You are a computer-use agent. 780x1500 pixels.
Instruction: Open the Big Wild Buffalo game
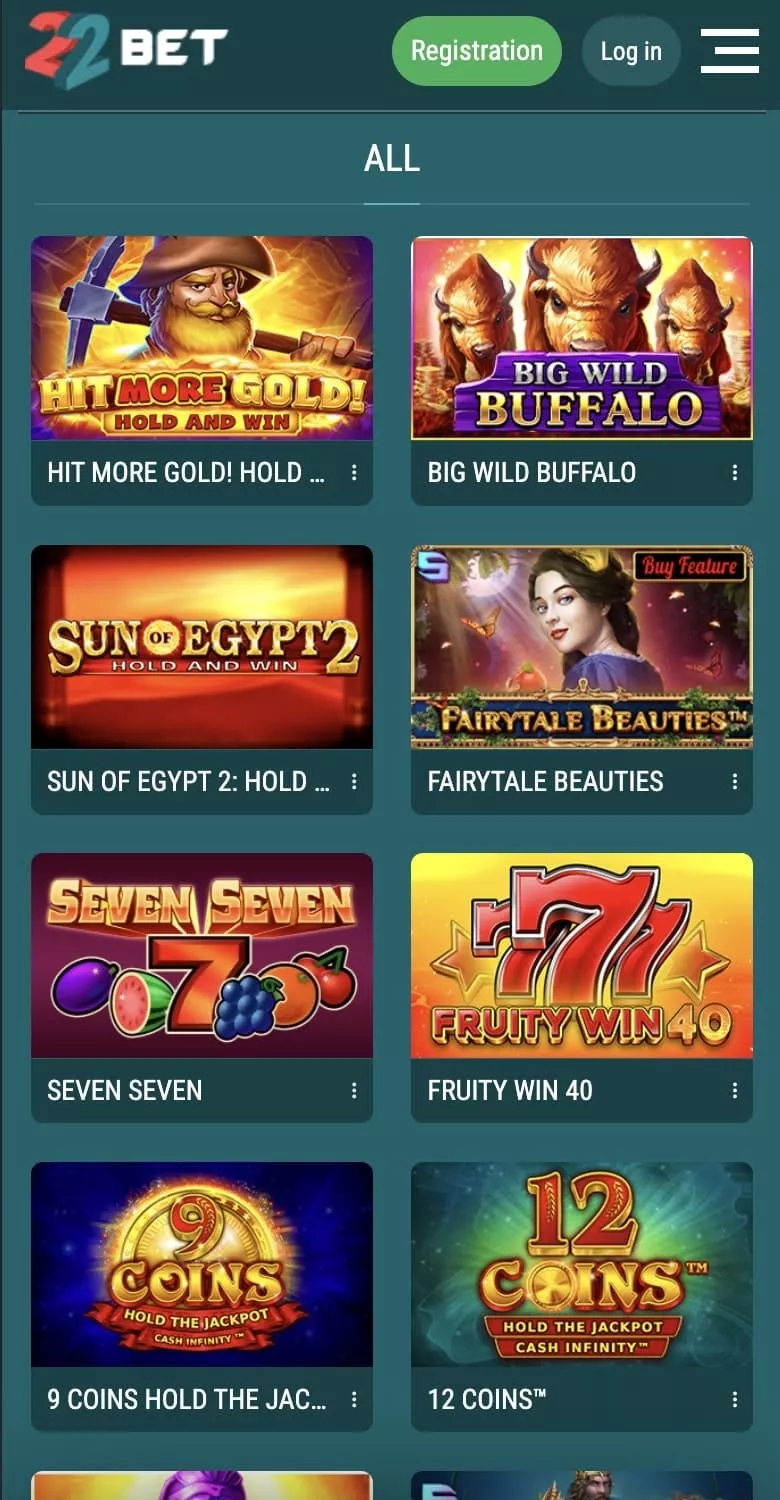pos(582,338)
